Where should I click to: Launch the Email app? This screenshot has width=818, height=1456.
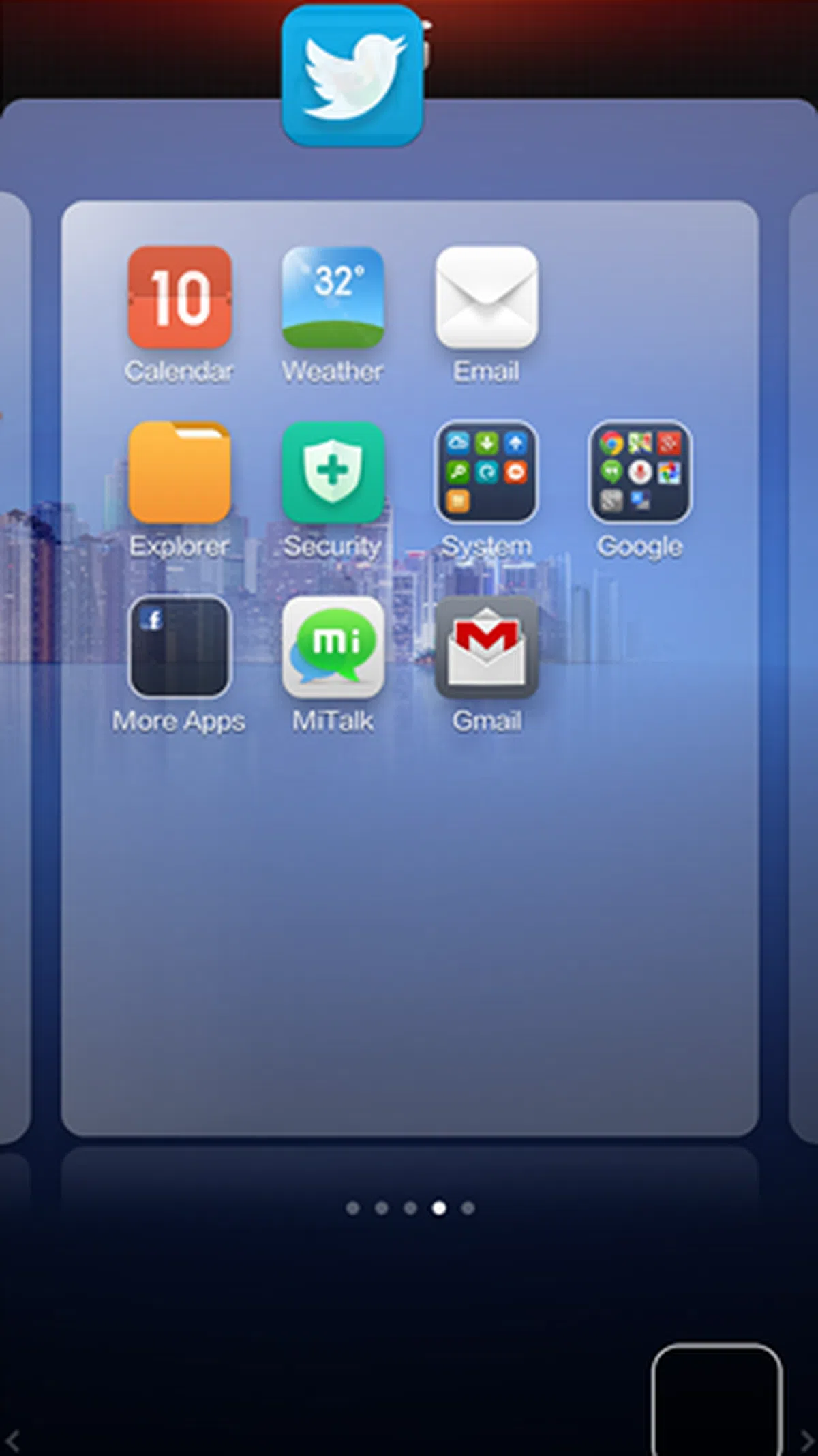coord(487,298)
